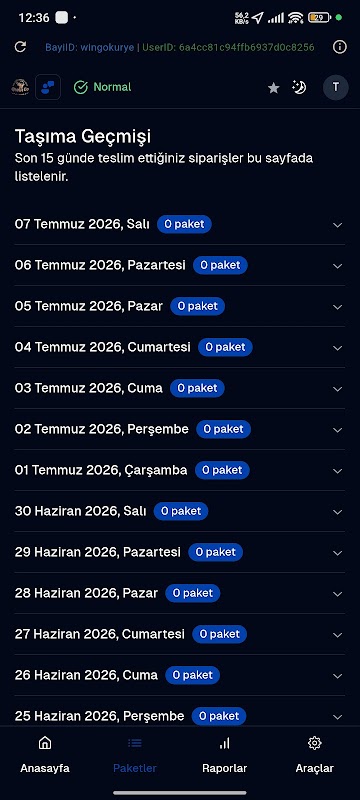Expand 05 Temmuz 2026, Pazar
This screenshot has width=360, height=800.
(x=179, y=306)
